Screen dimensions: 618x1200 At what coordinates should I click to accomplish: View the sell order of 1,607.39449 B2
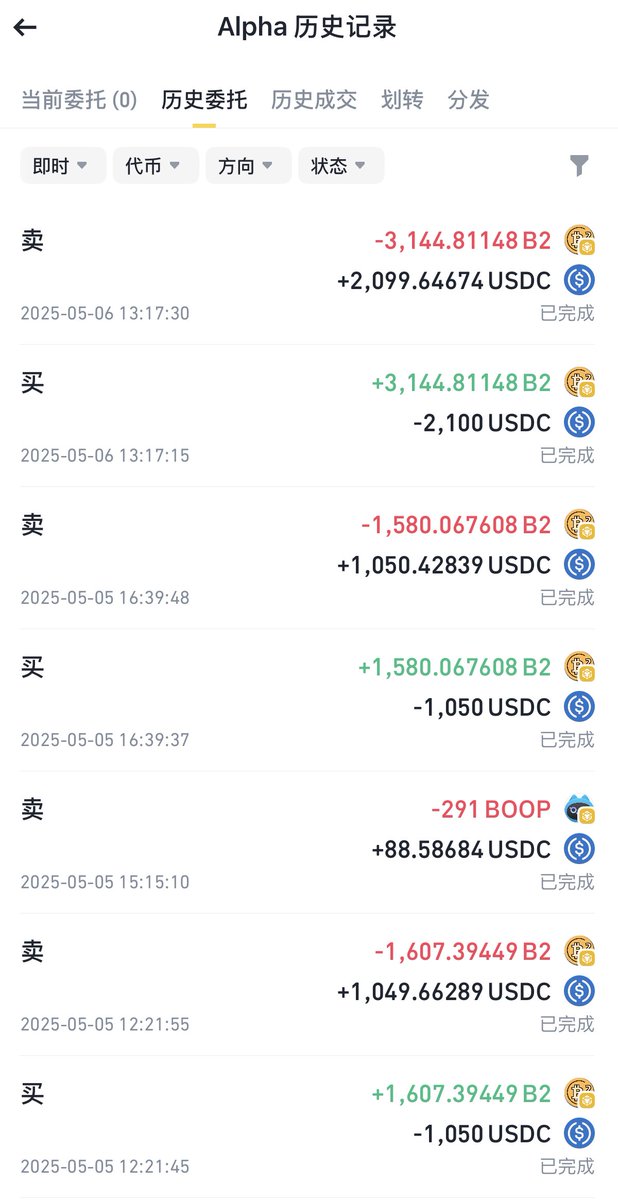pos(308,984)
